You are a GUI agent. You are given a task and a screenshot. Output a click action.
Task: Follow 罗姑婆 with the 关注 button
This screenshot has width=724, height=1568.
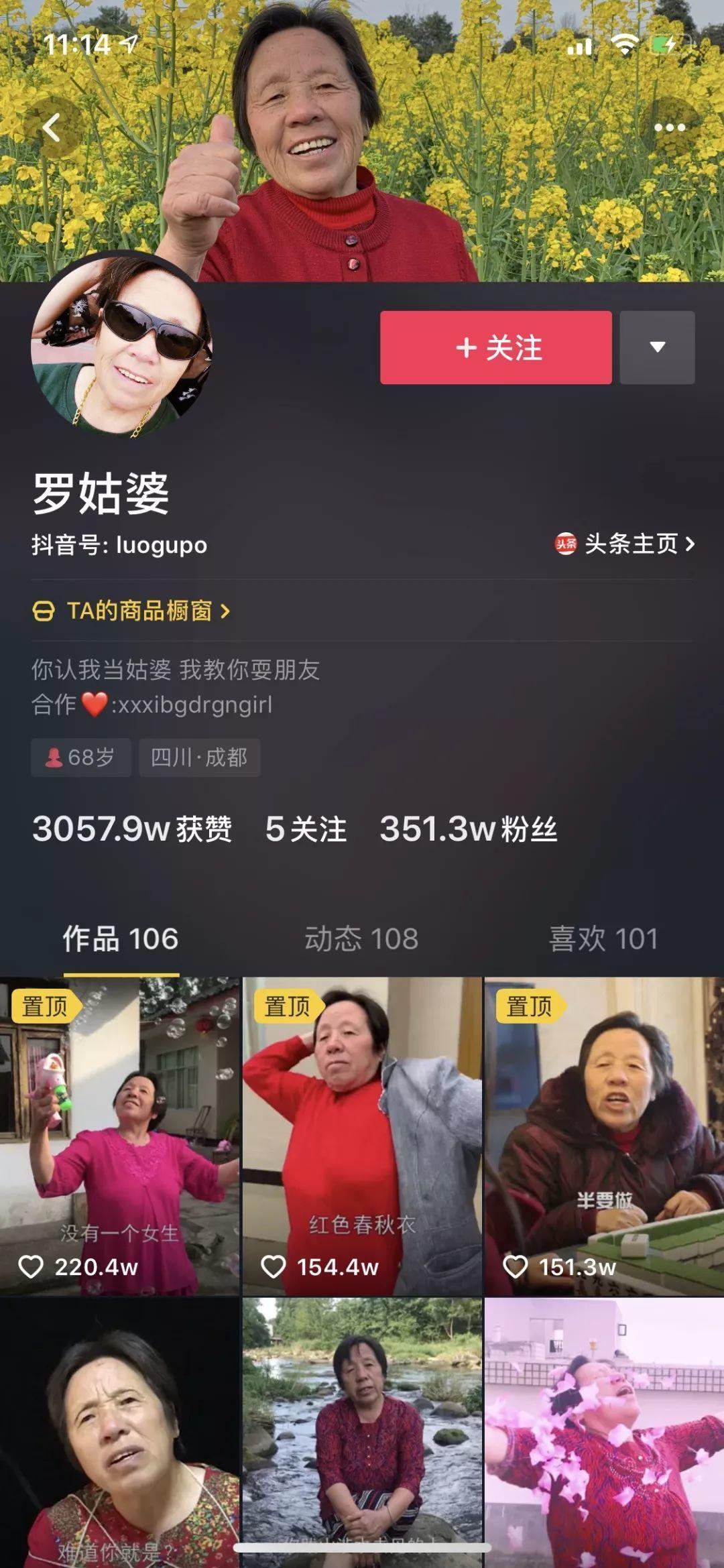click(x=495, y=347)
